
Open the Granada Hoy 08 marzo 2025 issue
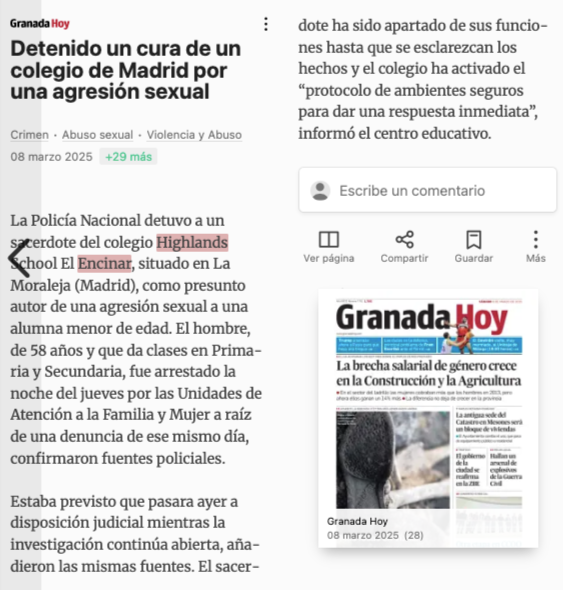(x=428, y=418)
